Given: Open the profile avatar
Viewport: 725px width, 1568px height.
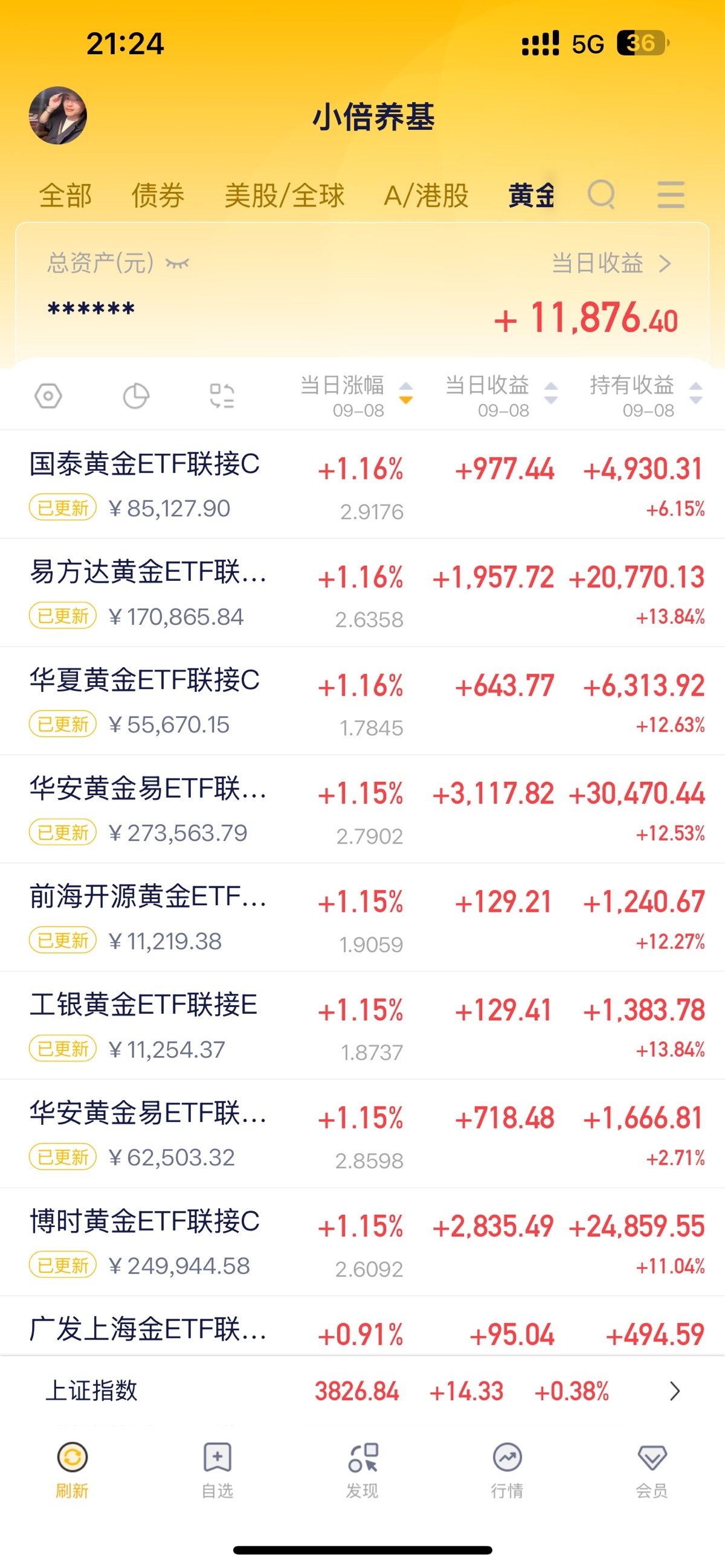Looking at the screenshot, I should click(58, 115).
